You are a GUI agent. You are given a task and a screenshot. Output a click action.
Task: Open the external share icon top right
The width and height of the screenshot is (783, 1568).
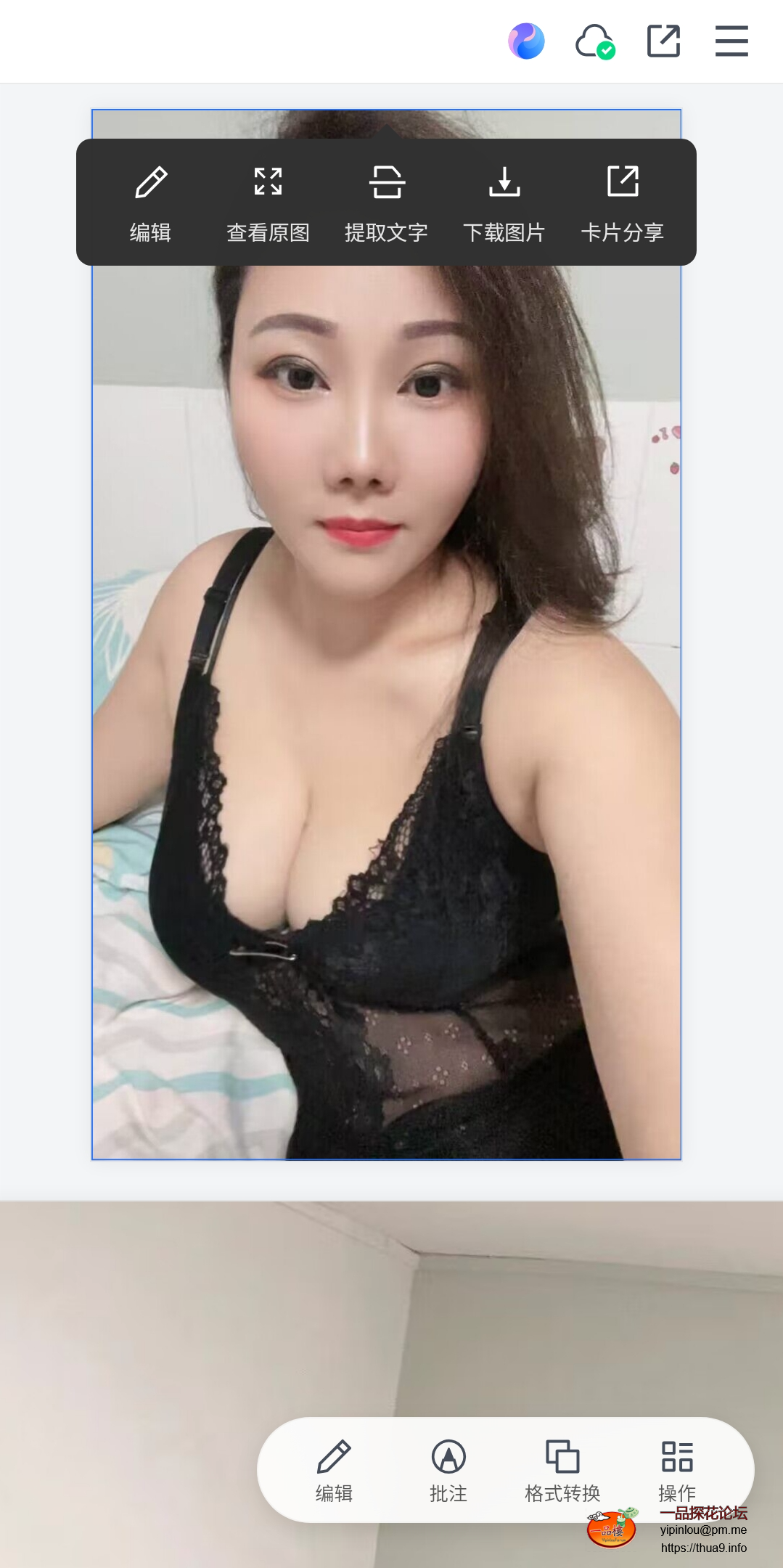pos(663,41)
